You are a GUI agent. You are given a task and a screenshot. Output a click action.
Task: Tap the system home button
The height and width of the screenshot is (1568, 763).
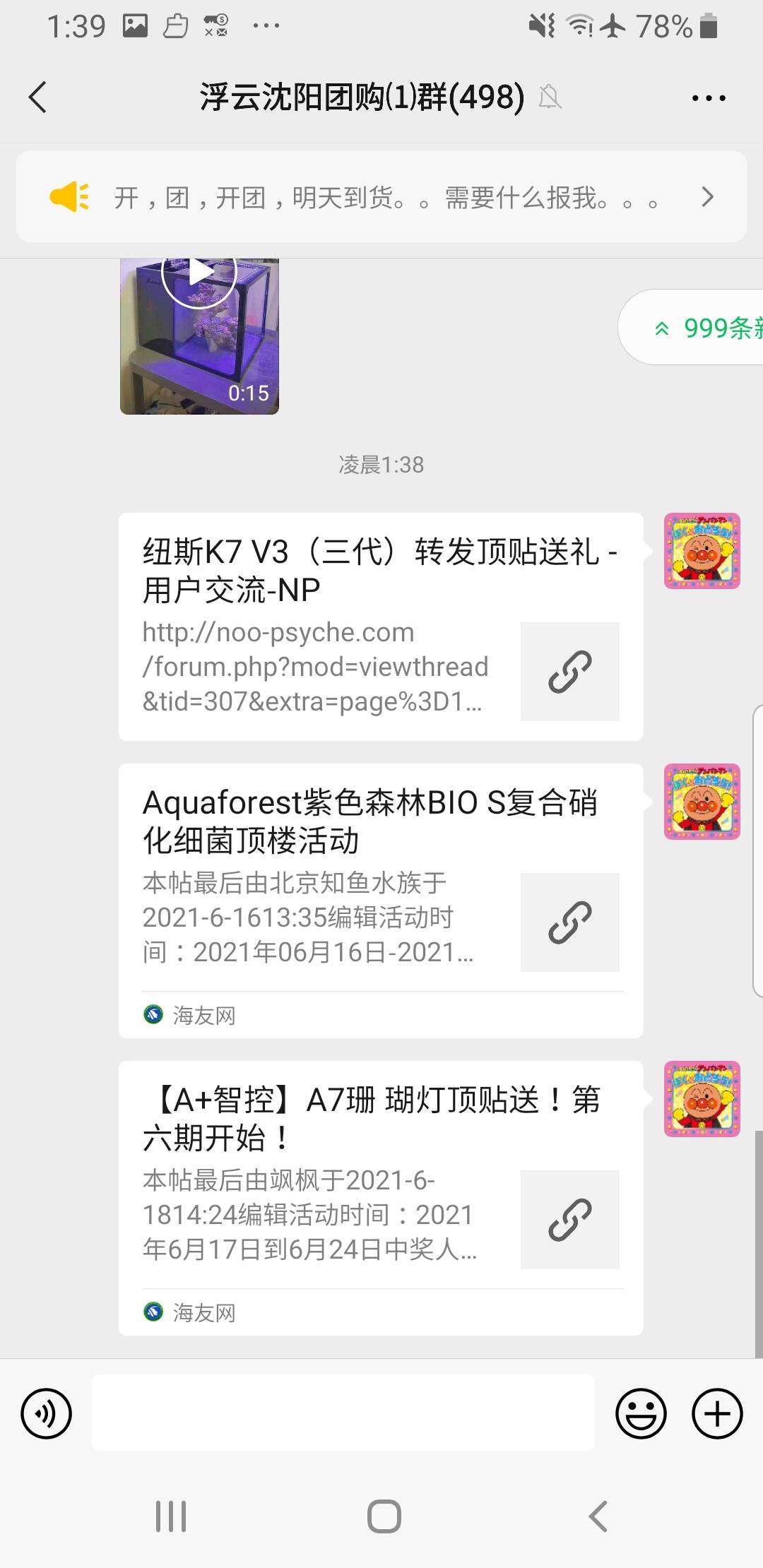pyautogui.click(x=384, y=1516)
